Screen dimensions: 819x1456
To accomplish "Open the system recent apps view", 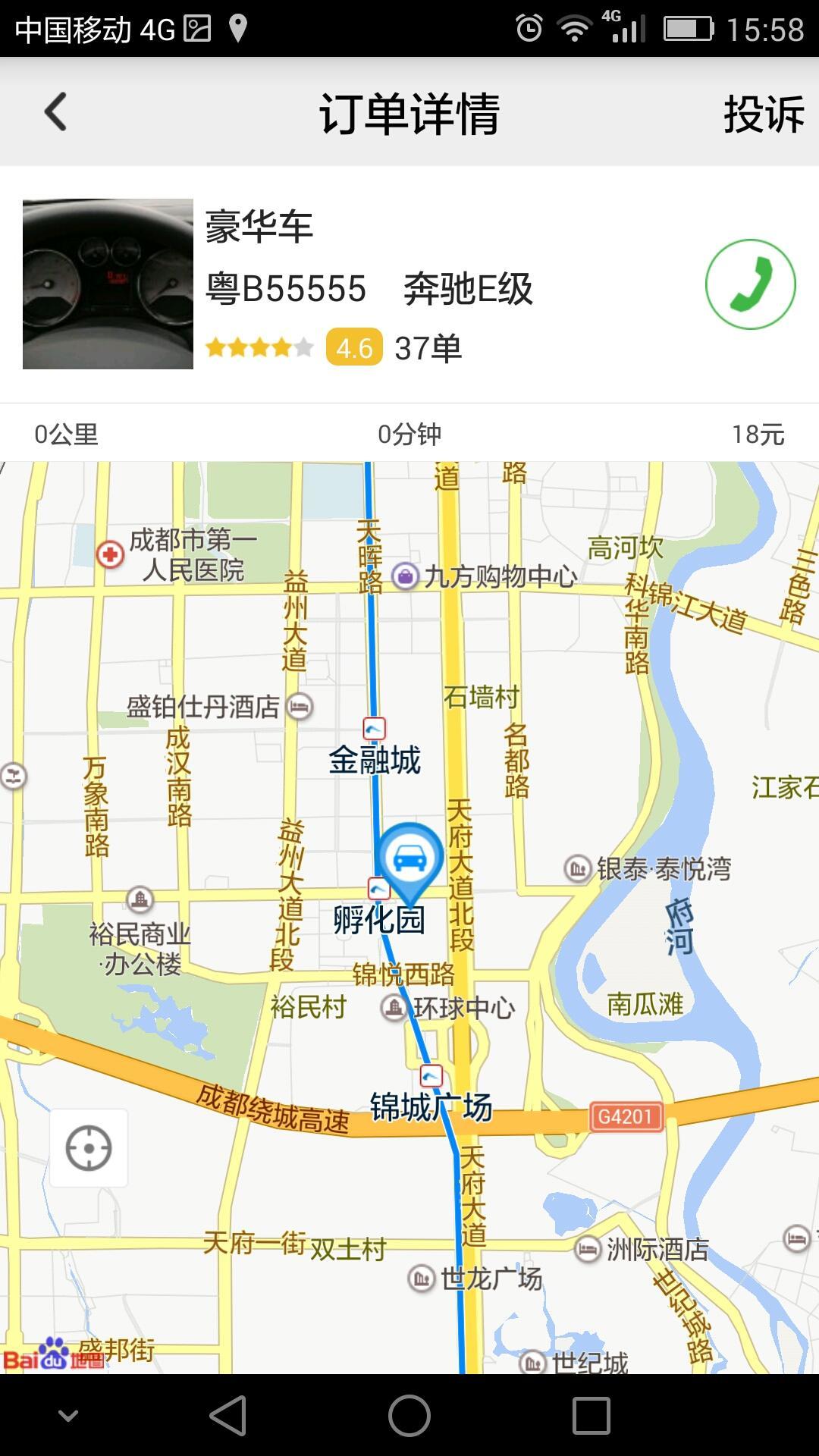I will click(591, 1415).
